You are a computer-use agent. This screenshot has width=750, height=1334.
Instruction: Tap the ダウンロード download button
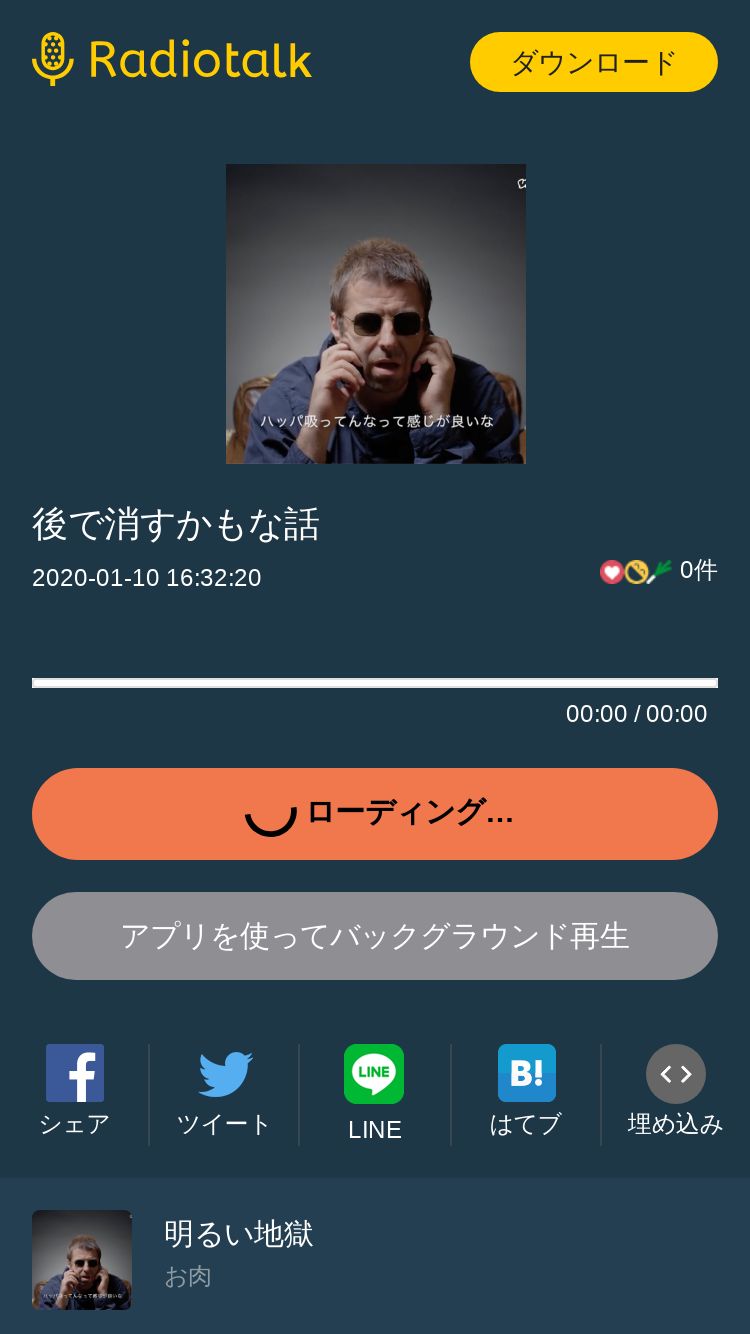click(594, 62)
